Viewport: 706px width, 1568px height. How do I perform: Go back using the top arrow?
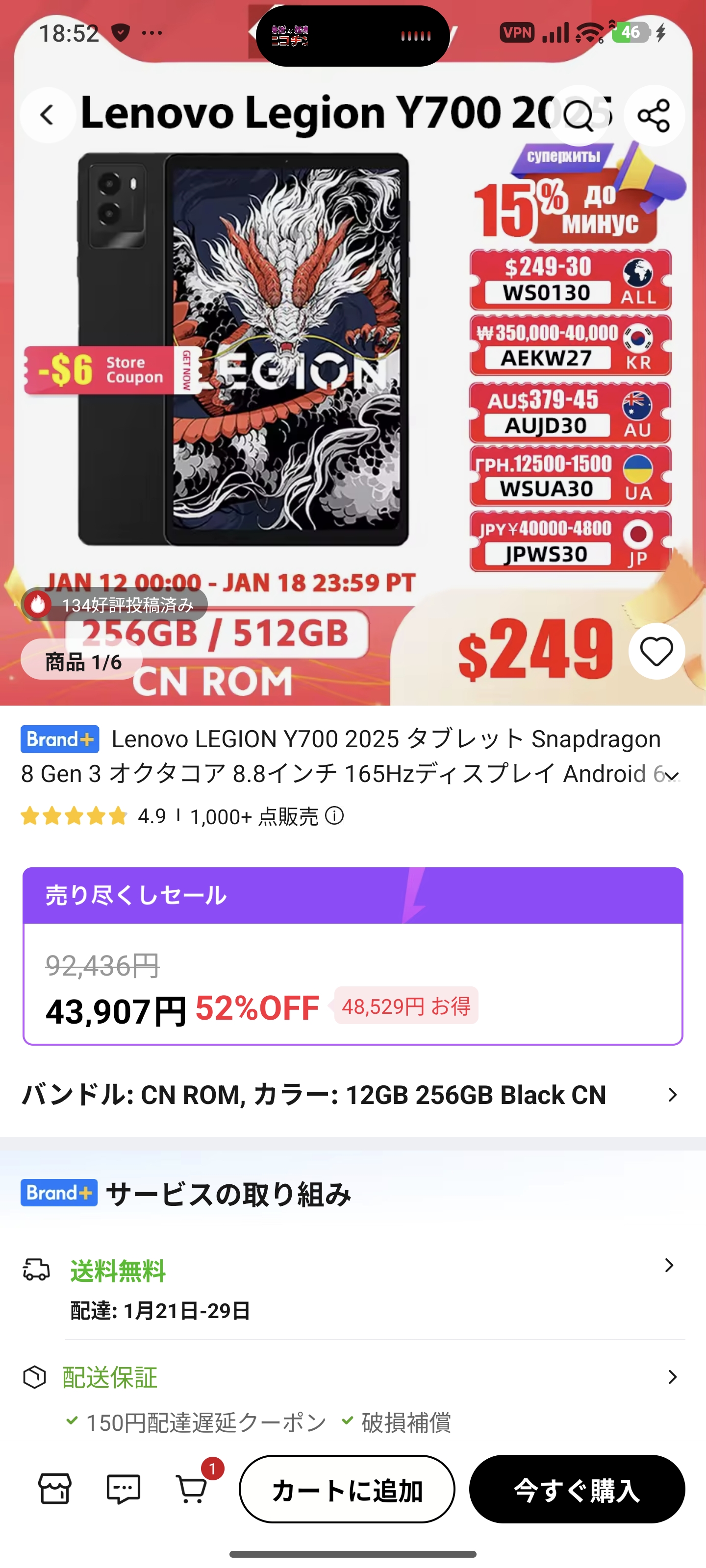click(48, 115)
